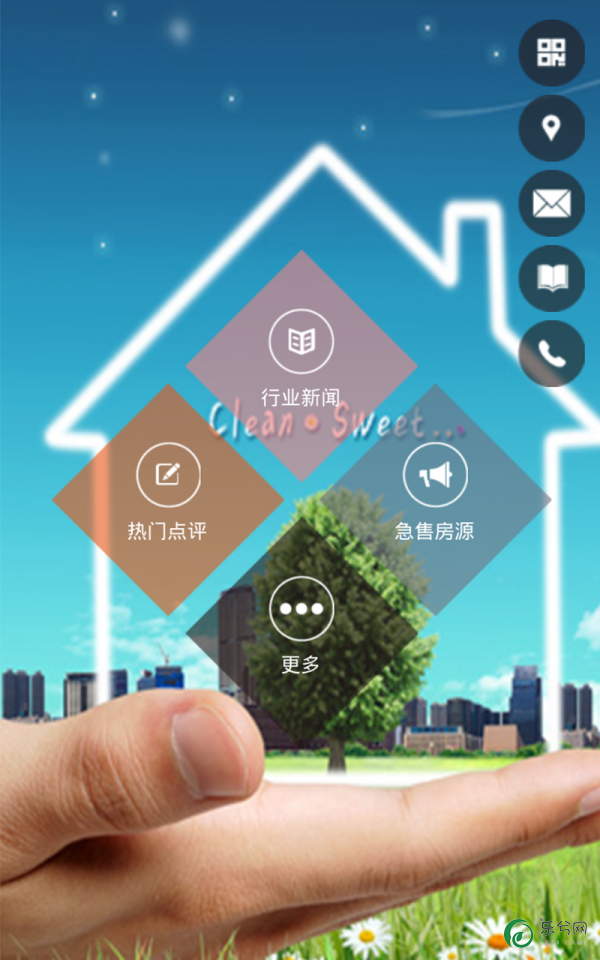Open the 行业新闻 tile
This screenshot has width=600, height=960.
point(301,360)
